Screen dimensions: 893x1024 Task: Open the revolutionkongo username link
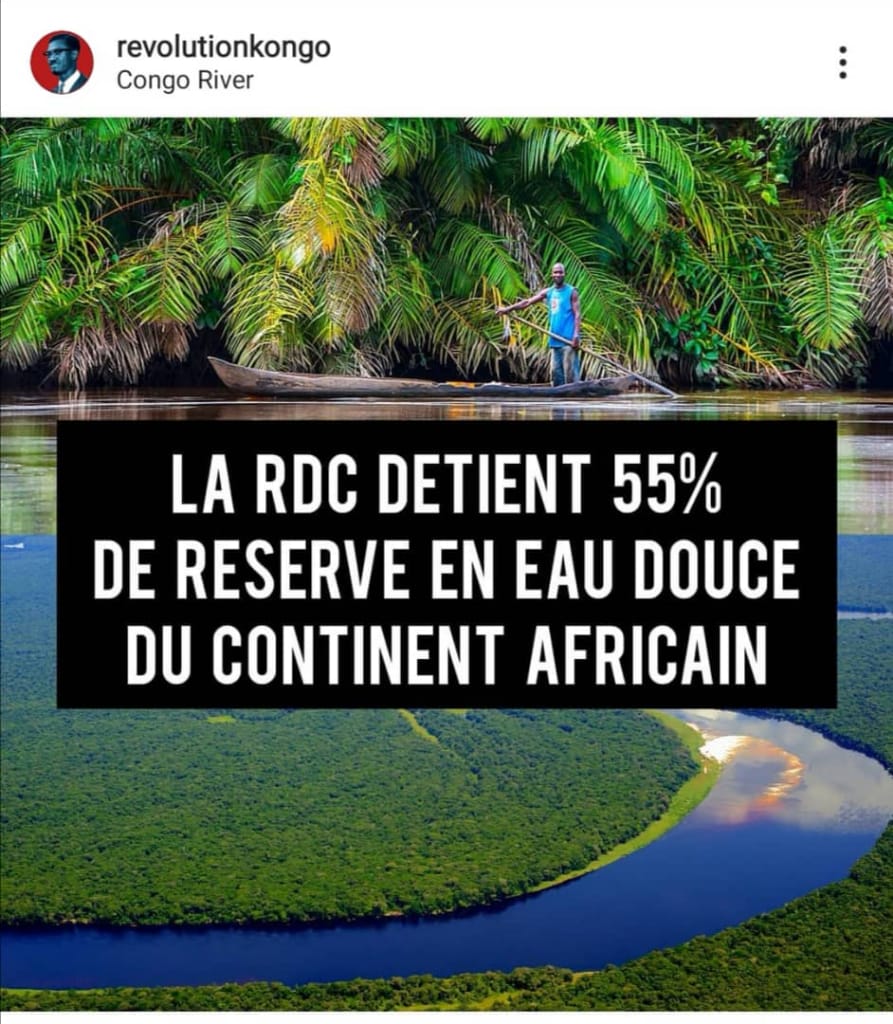coord(223,47)
